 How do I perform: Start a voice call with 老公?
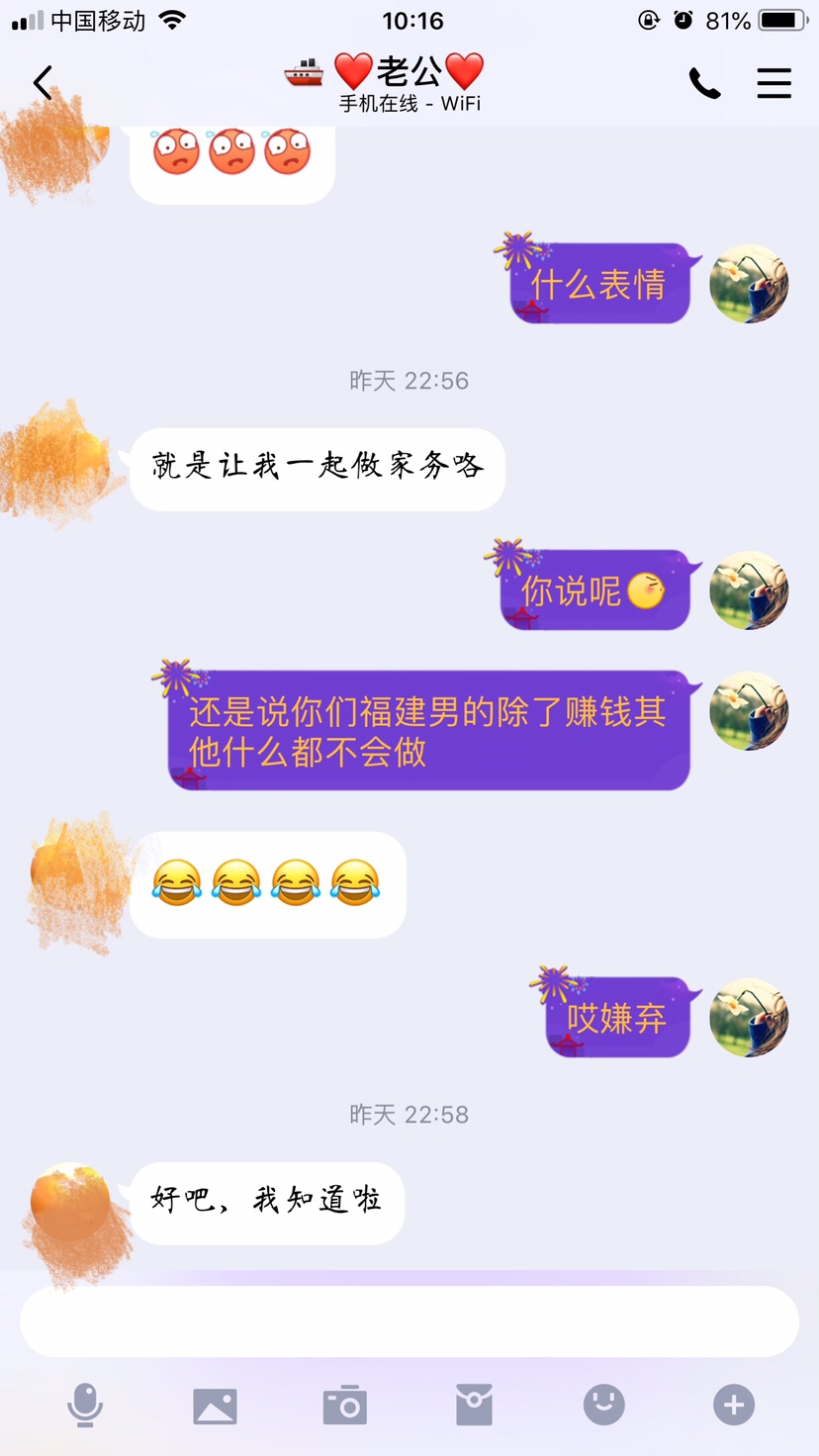click(x=704, y=84)
